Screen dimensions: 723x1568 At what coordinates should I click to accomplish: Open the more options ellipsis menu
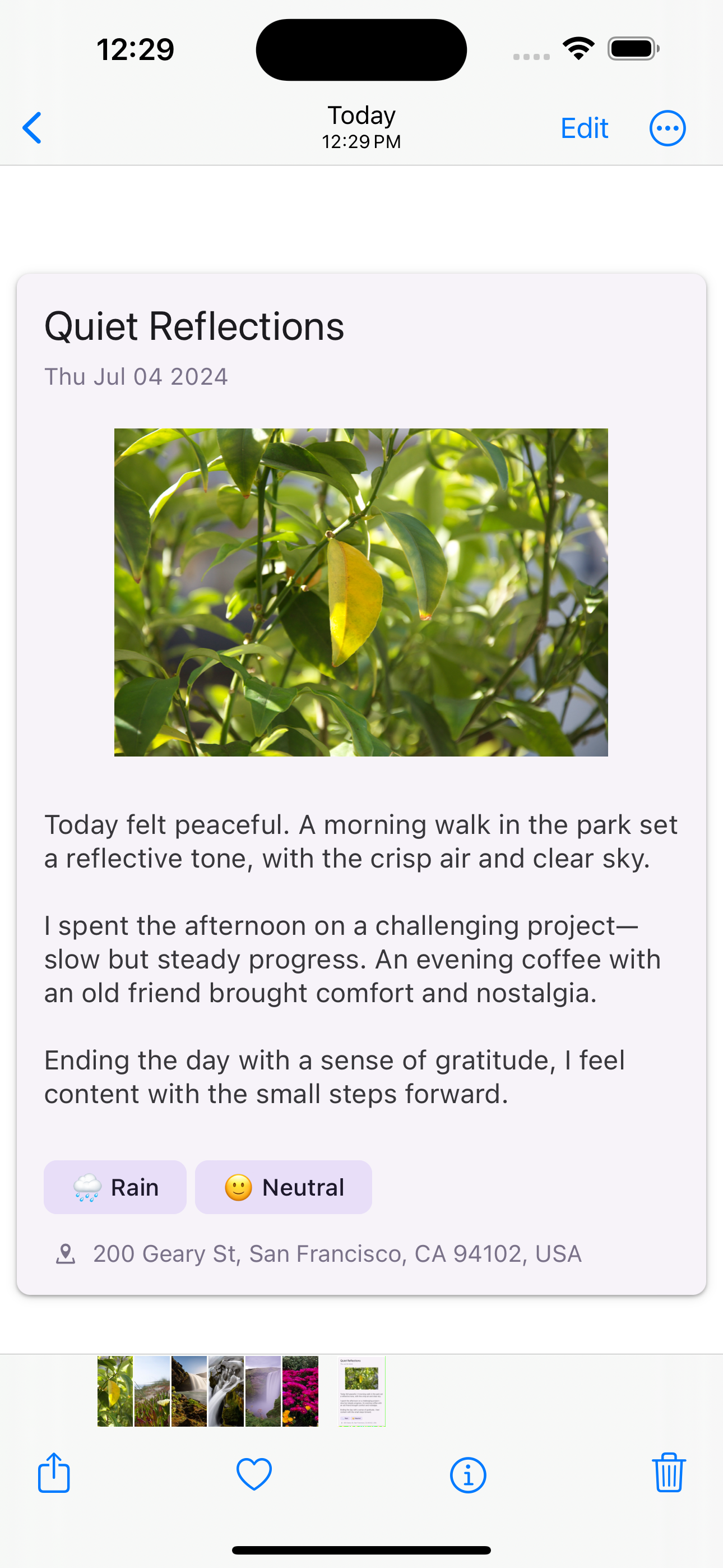point(667,128)
